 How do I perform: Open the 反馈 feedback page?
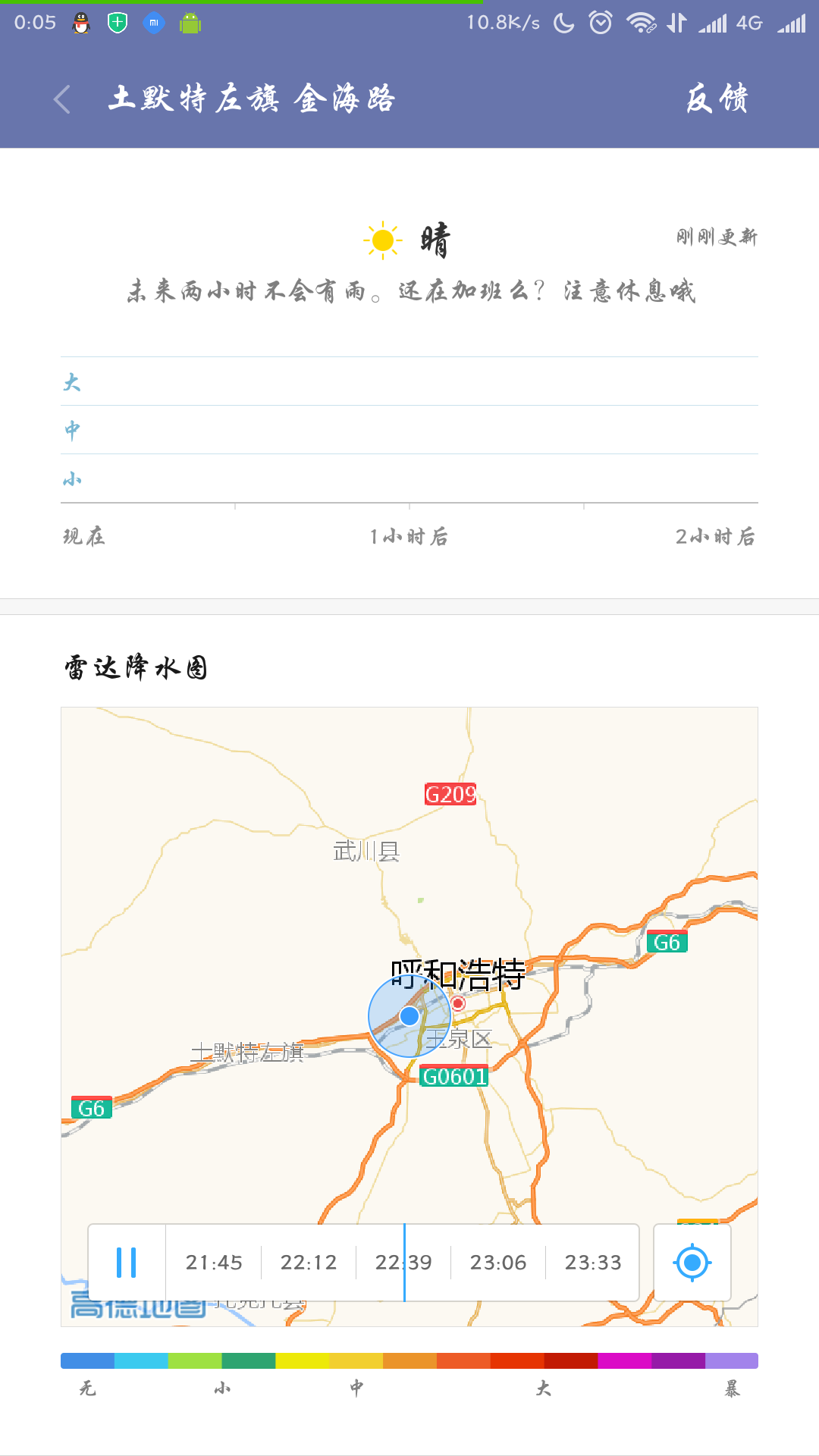[717, 99]
